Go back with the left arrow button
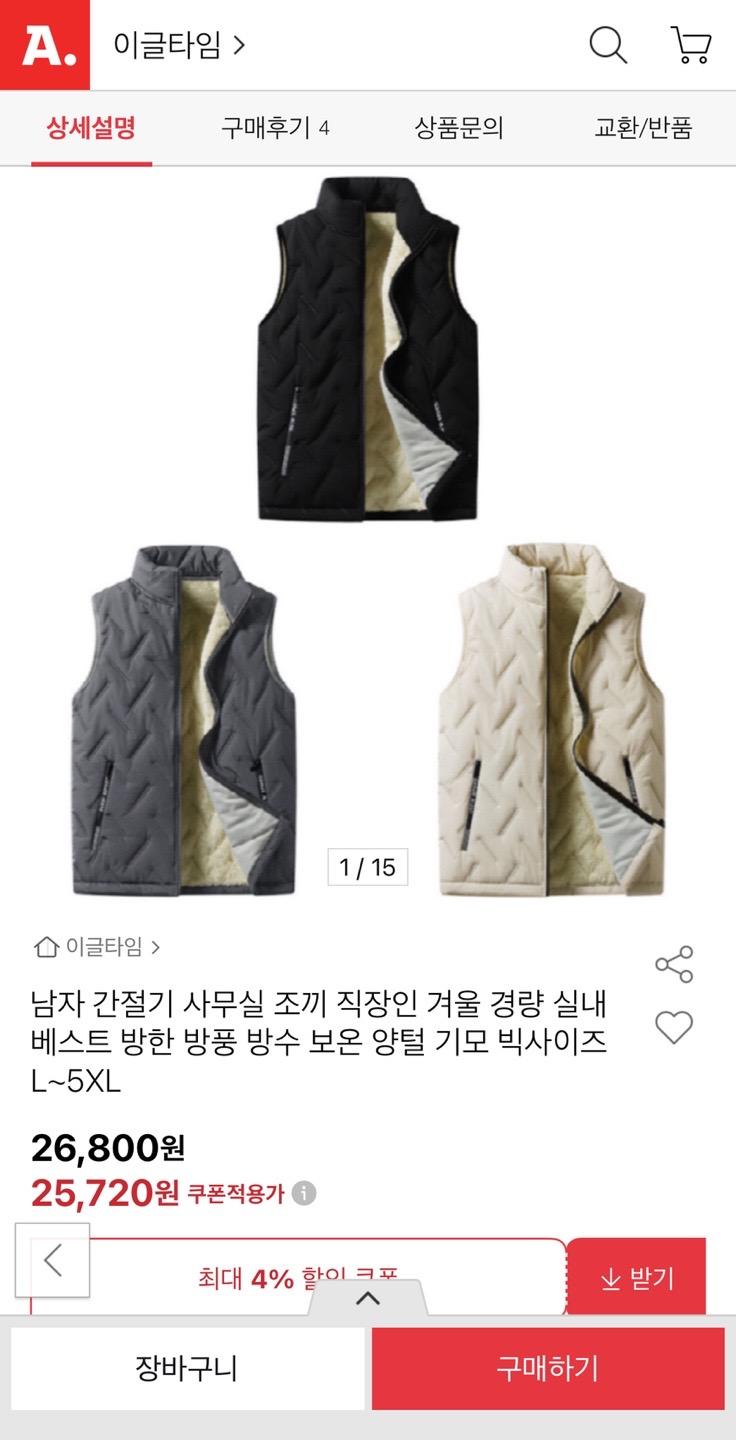The image size is (736, 1440). tap(53, 1261)
